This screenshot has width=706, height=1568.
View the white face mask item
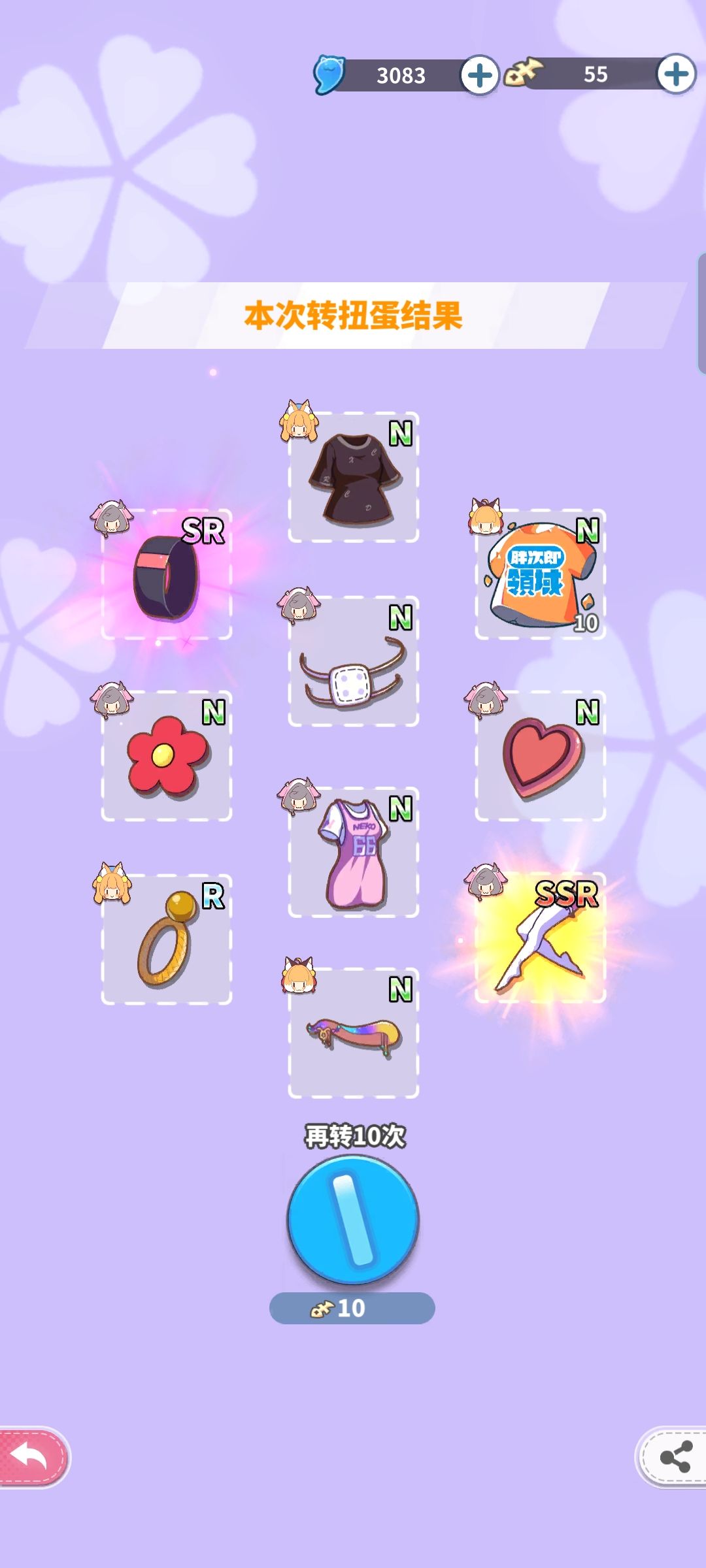click(354, 661)
